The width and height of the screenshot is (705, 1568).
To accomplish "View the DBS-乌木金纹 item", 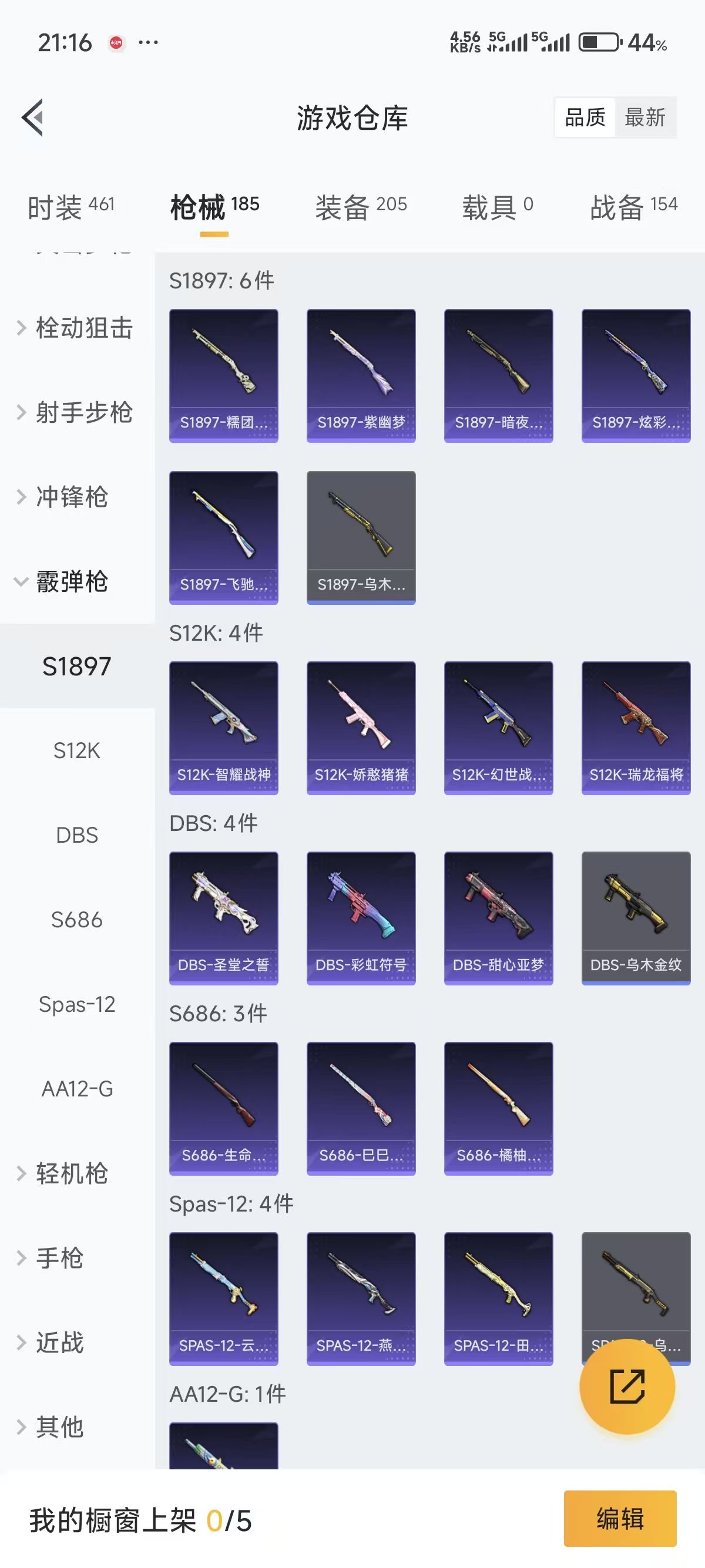I will [636, 917].
